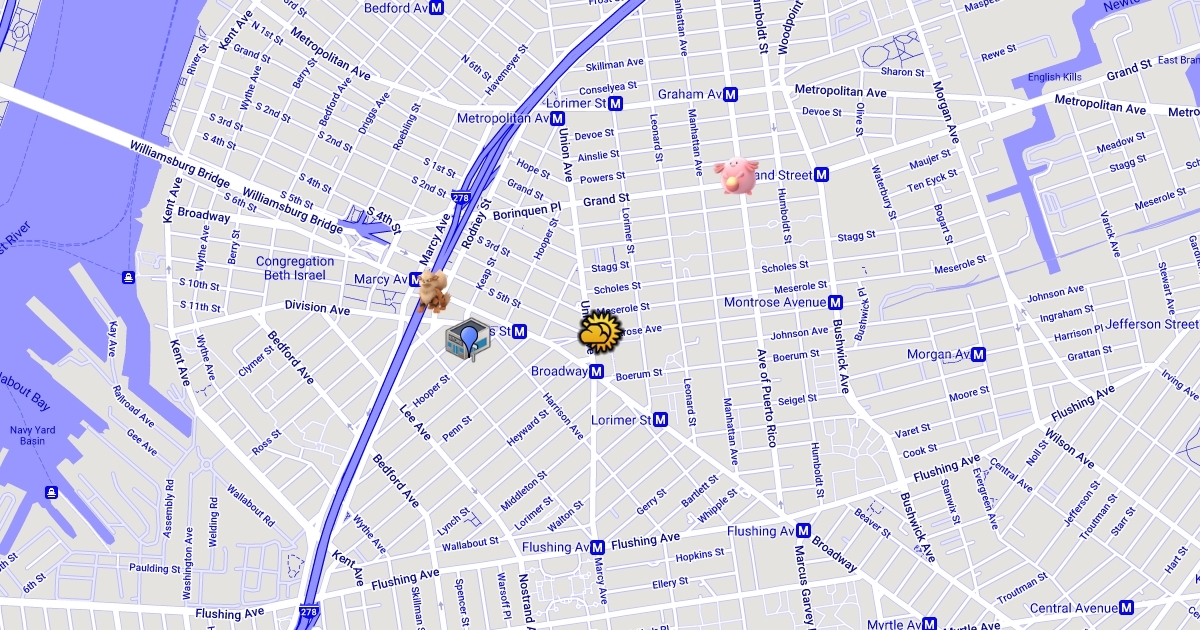Open the building pin marker on the map

467,340
